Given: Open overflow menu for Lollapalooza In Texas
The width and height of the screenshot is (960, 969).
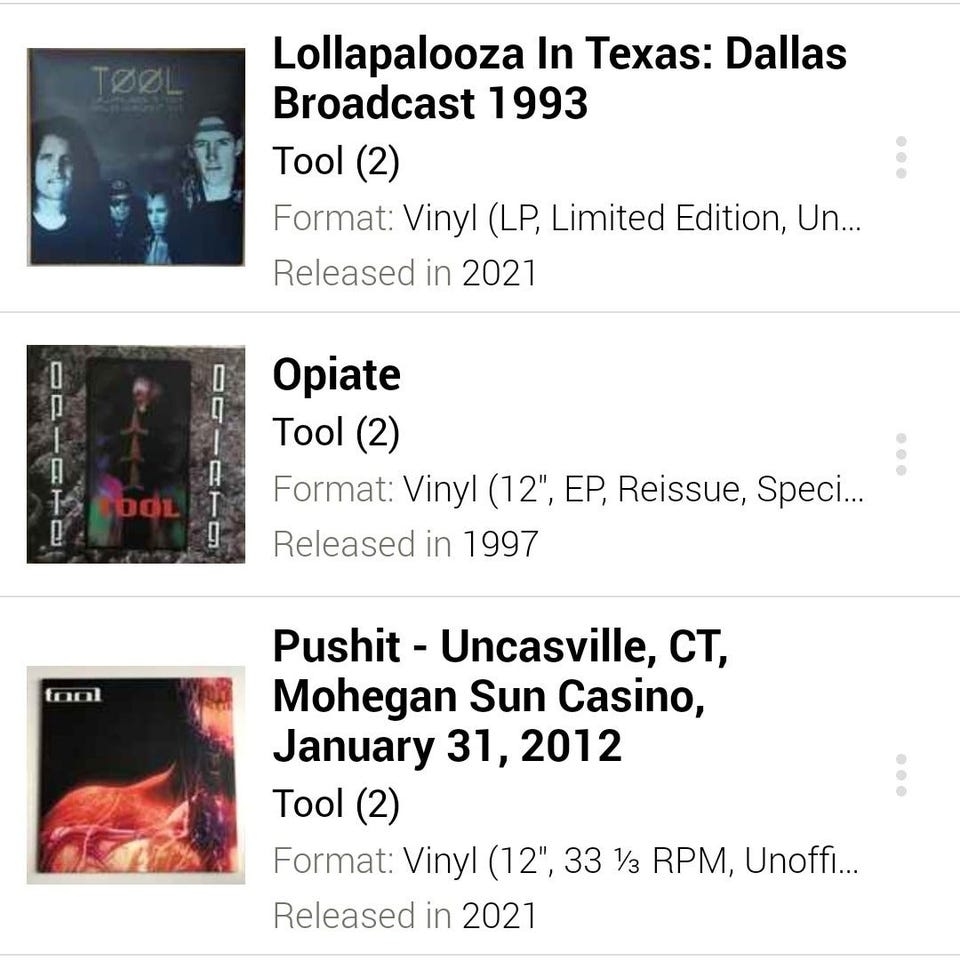Looking at the screenshot, I should coord(901,158).
